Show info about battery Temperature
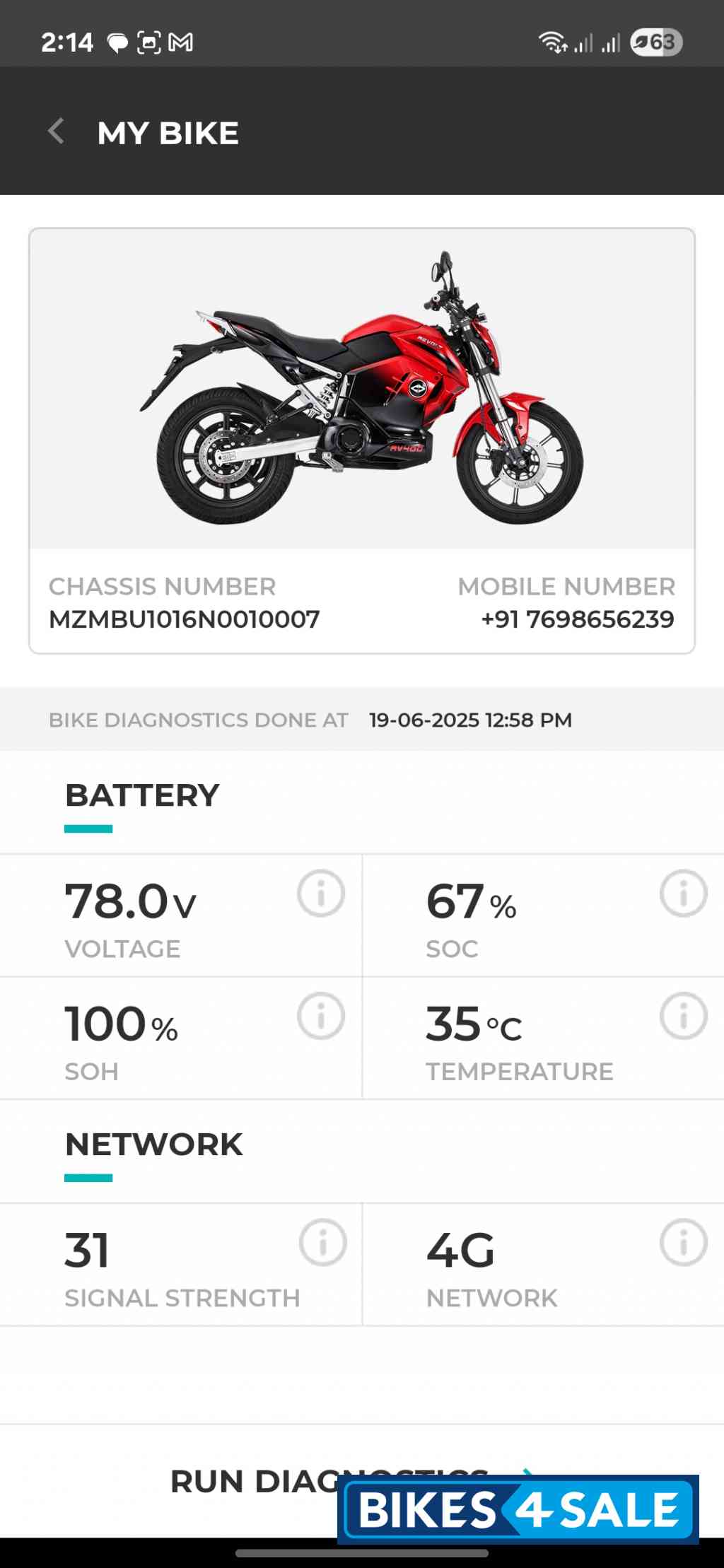Image resolution: width=724 pixels, height=1568 pixels. [683, 1017]
